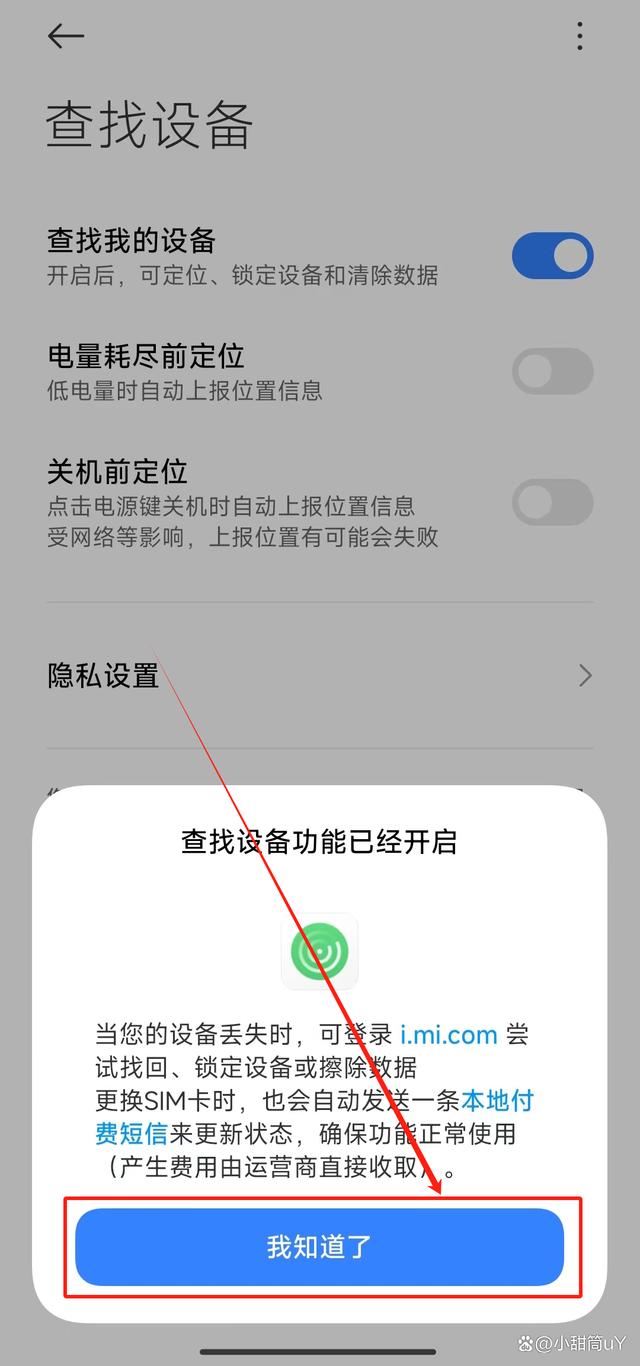Go back with the top arrow

click(x=66, y=37)
